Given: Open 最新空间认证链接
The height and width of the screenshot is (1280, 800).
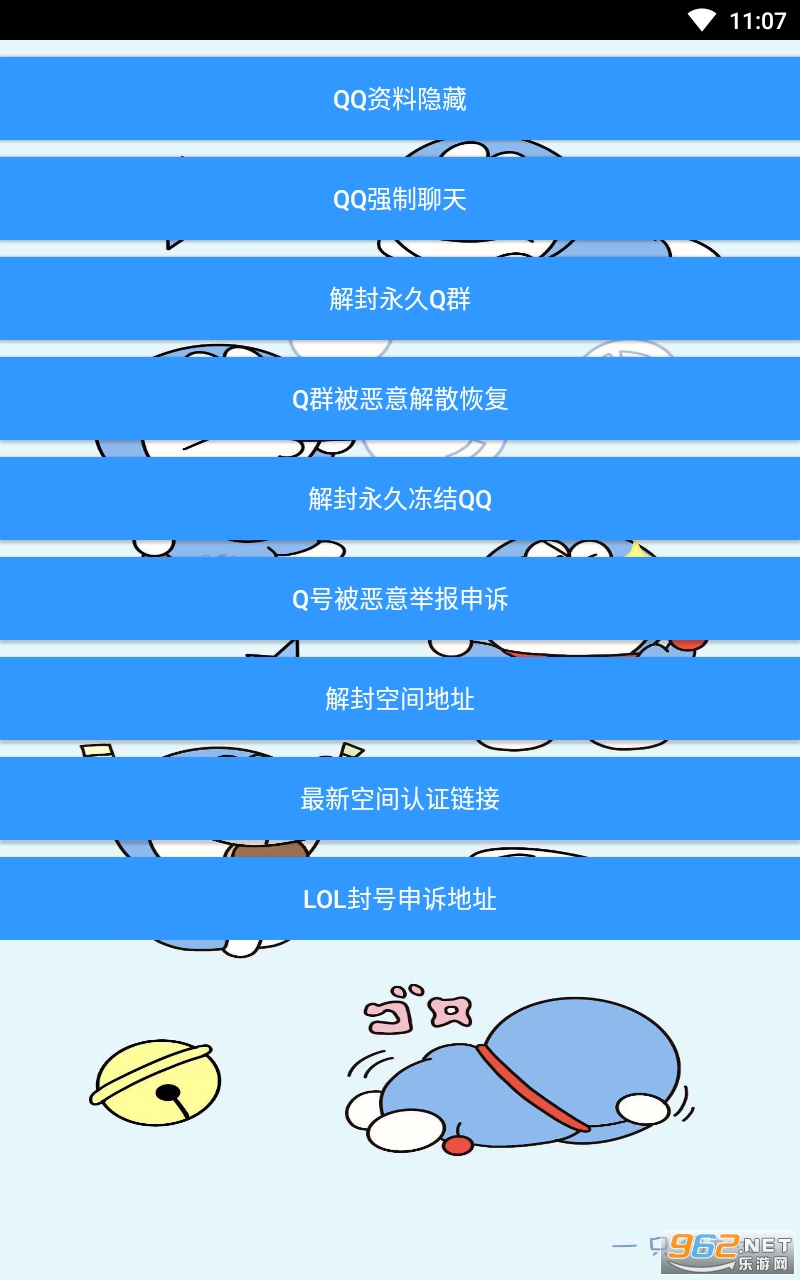Looking at the screenshot, I should (400, 799).
